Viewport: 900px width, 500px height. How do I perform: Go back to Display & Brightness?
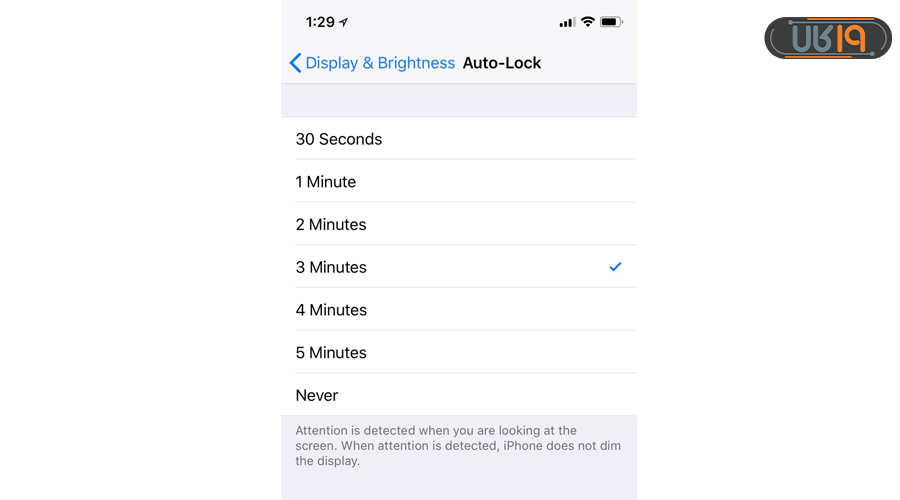pos(372,63)
